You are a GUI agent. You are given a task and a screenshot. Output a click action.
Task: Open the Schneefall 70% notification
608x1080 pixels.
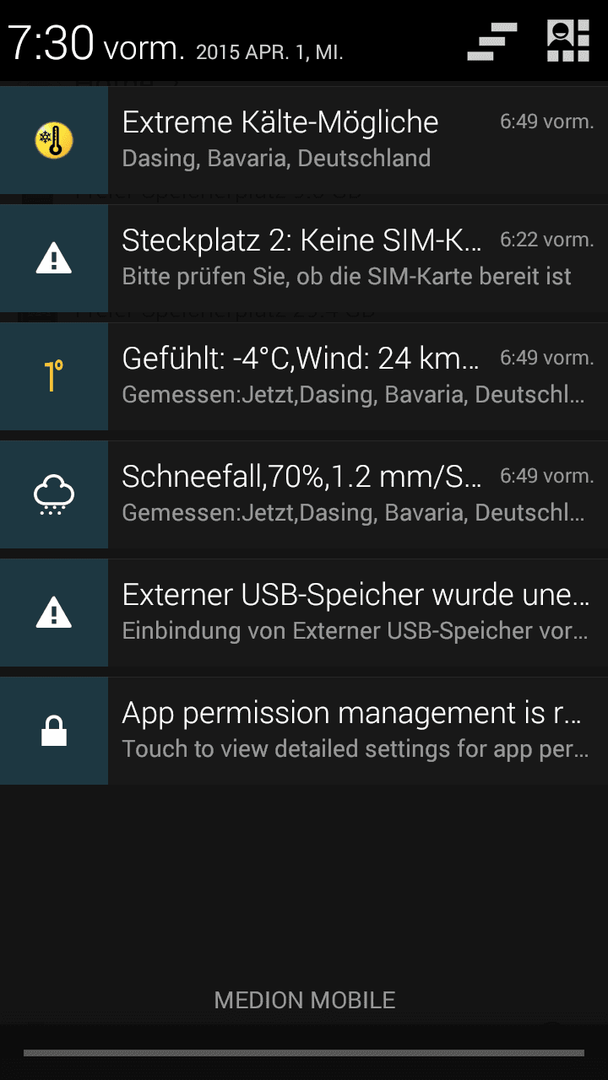click(x=304, y=495)
